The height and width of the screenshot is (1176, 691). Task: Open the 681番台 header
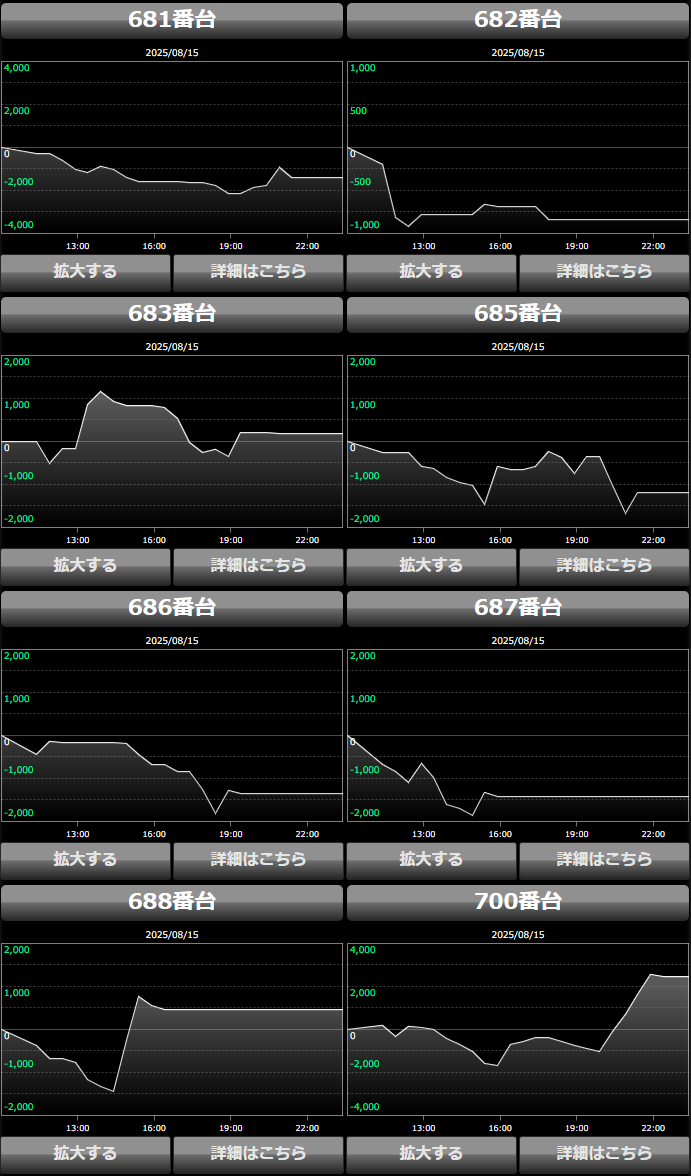(172, 20)
